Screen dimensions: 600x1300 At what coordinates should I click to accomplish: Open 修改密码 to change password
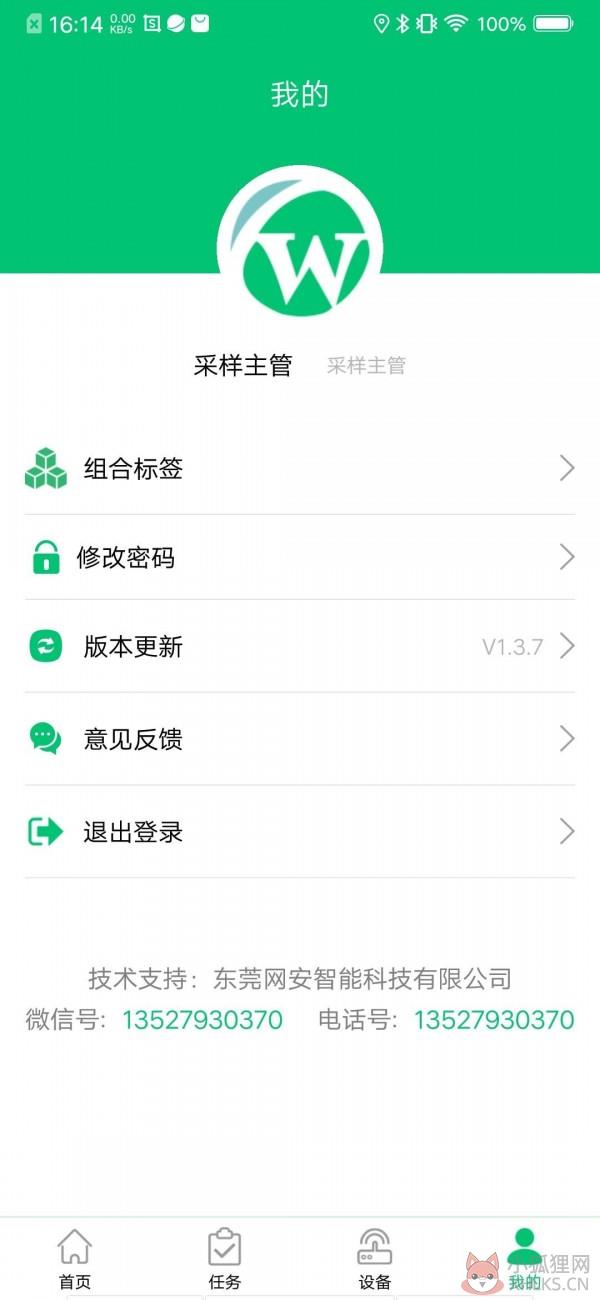(300, 557)
